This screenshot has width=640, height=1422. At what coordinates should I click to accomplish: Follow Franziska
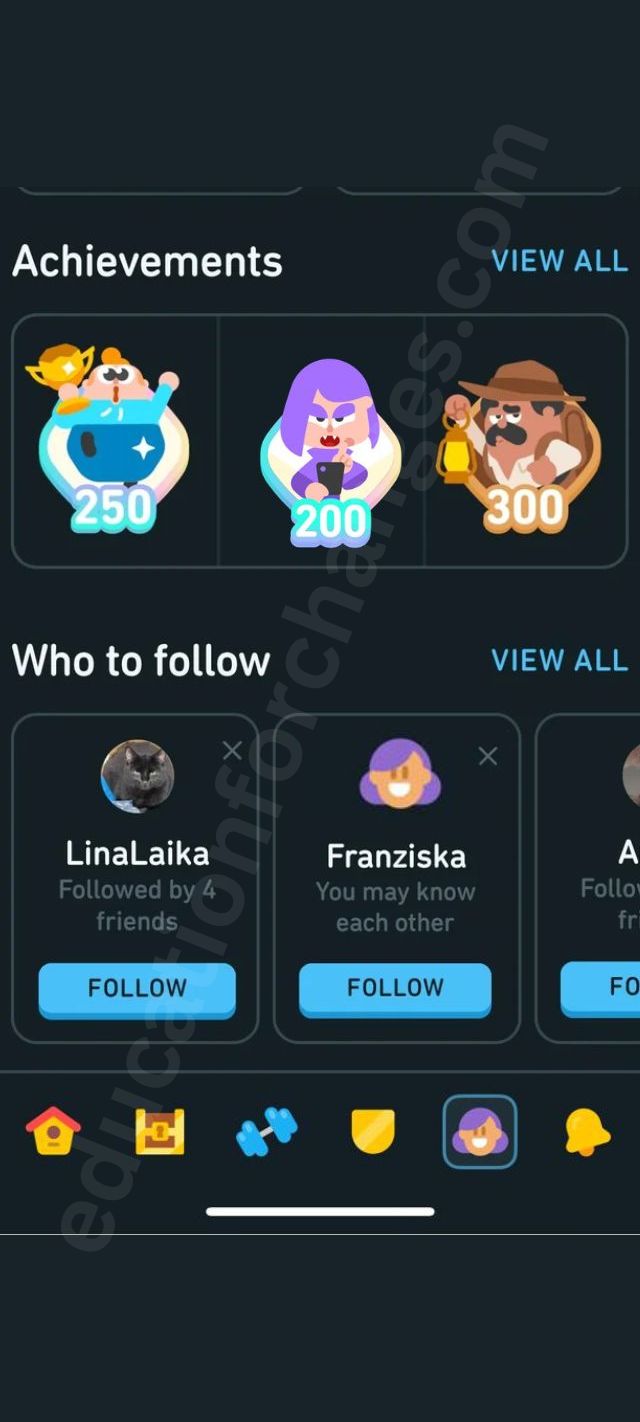click(x=395, y=988)
